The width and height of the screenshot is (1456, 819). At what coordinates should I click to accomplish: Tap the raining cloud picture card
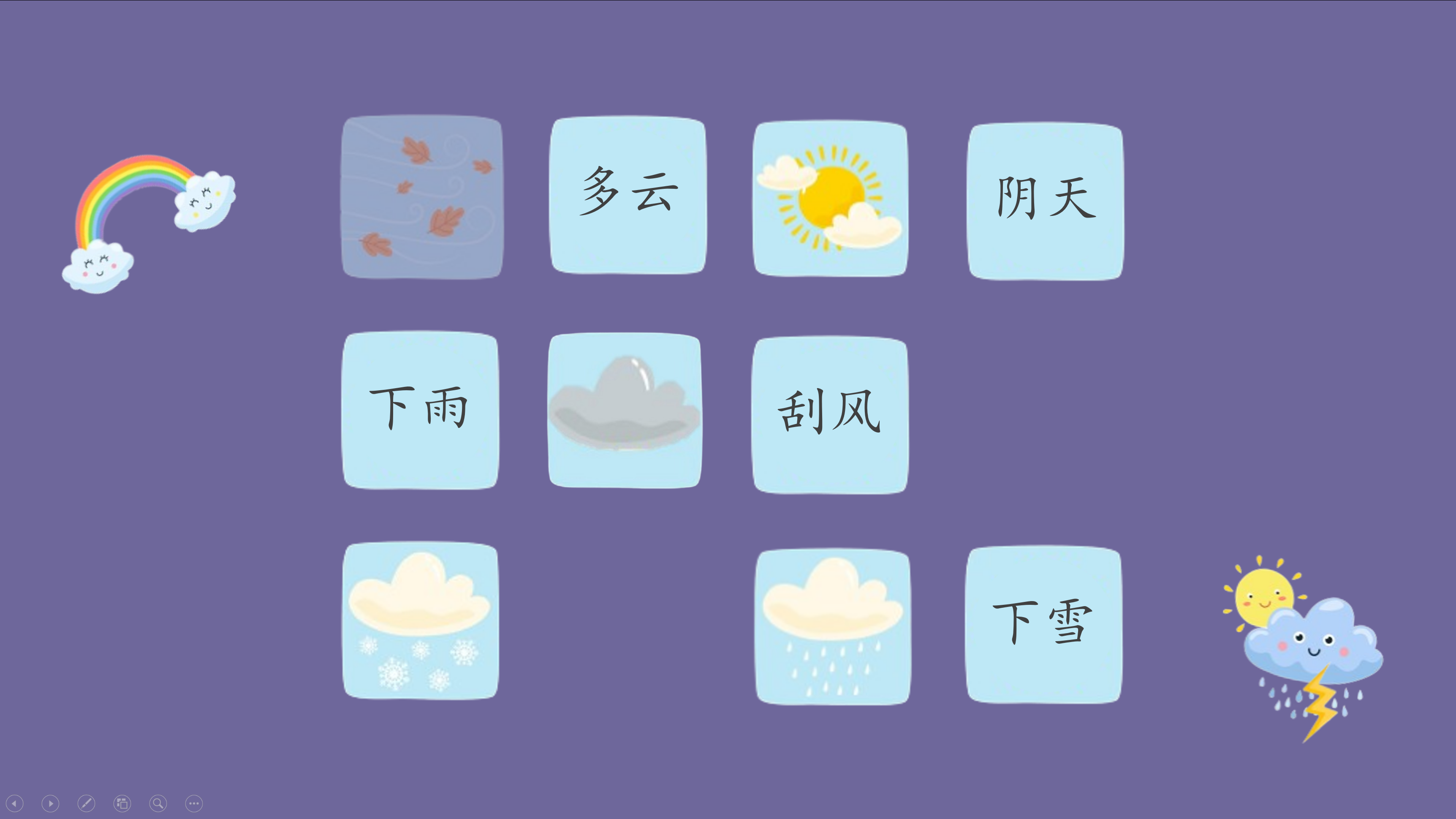tap(833, 626)
